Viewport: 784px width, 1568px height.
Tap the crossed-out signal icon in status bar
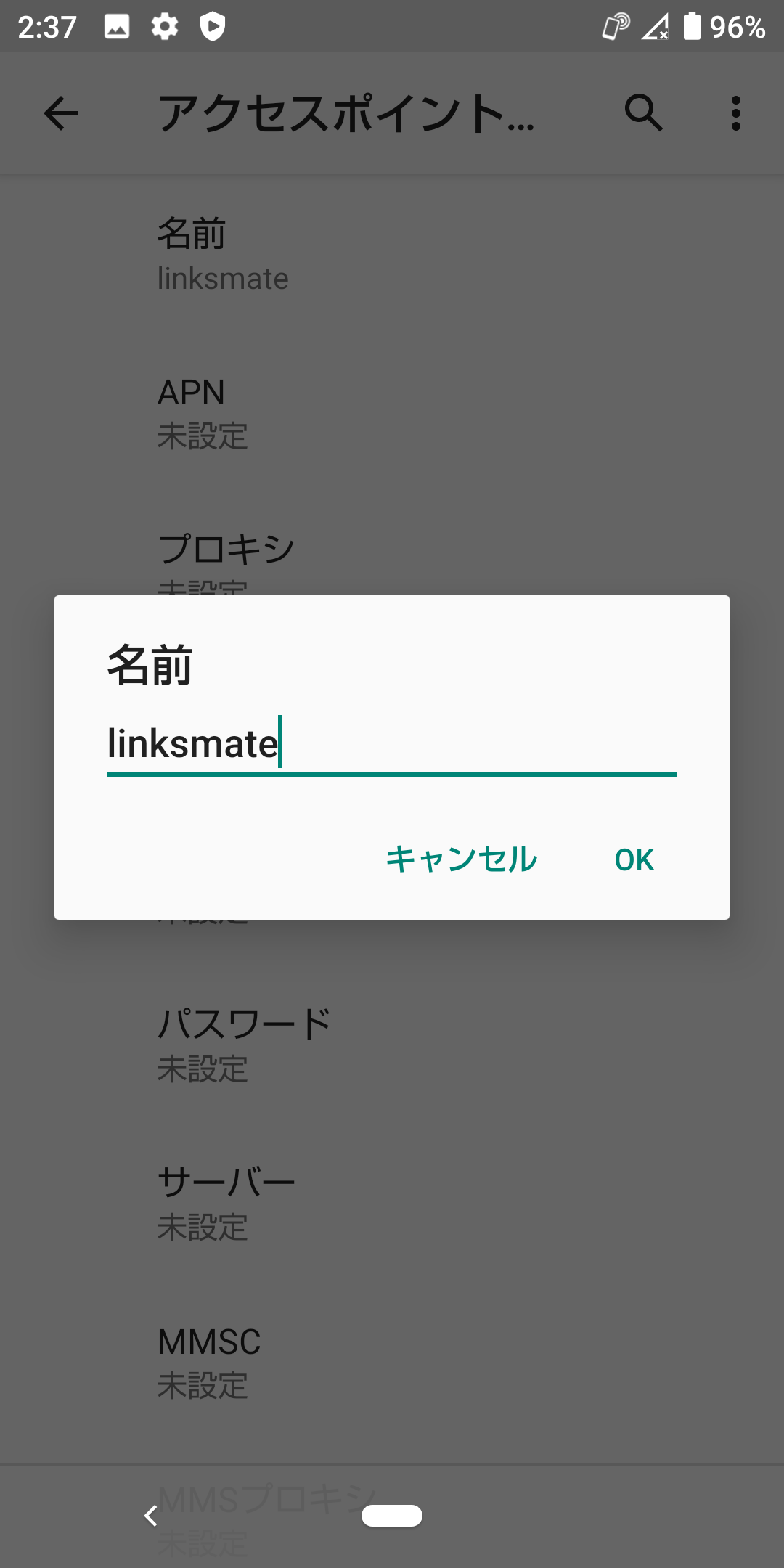click(x=656, y=27)
